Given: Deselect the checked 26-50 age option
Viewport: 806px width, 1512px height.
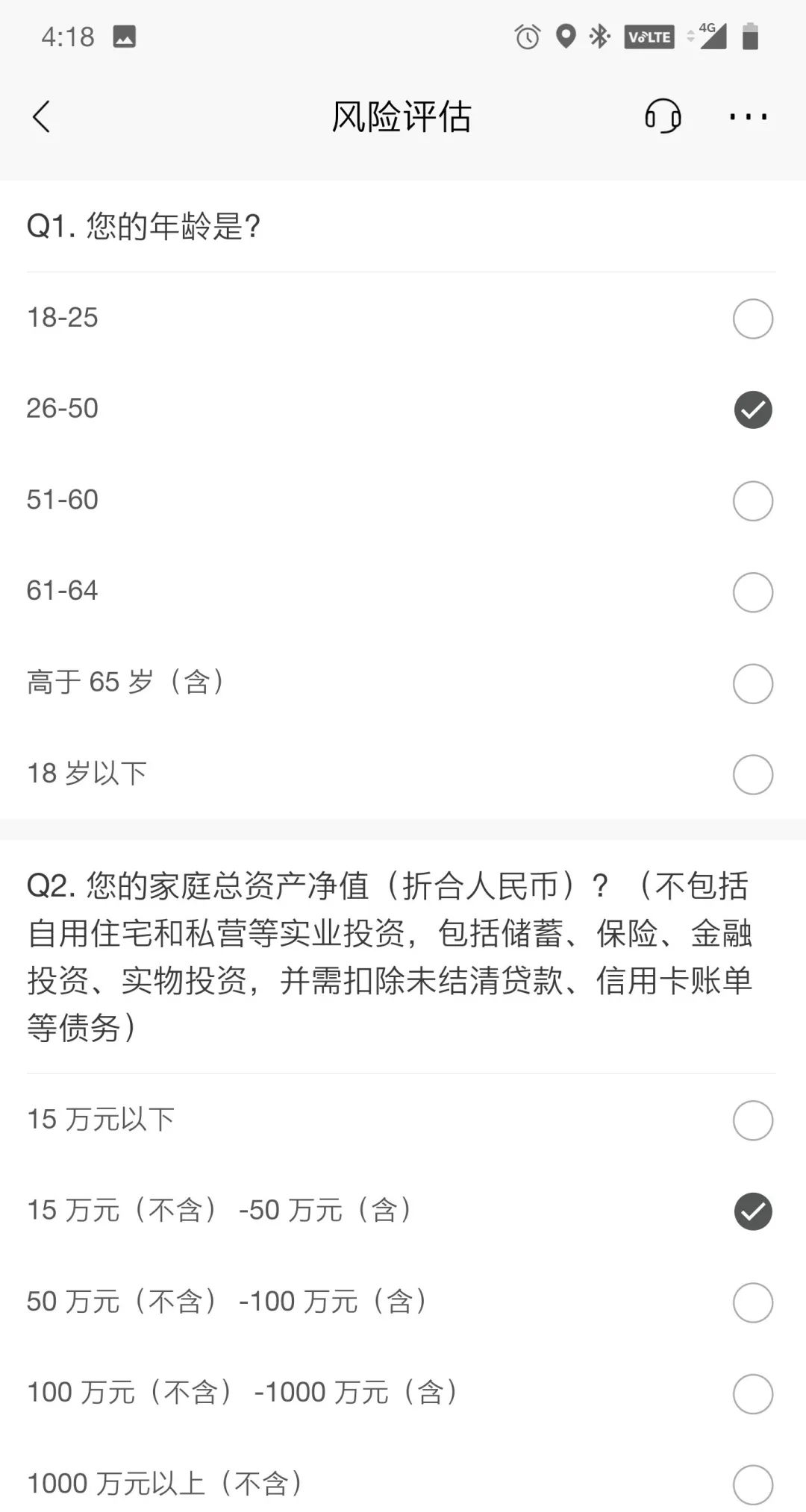Looking at the screenshot, I should tap(752, 410).
